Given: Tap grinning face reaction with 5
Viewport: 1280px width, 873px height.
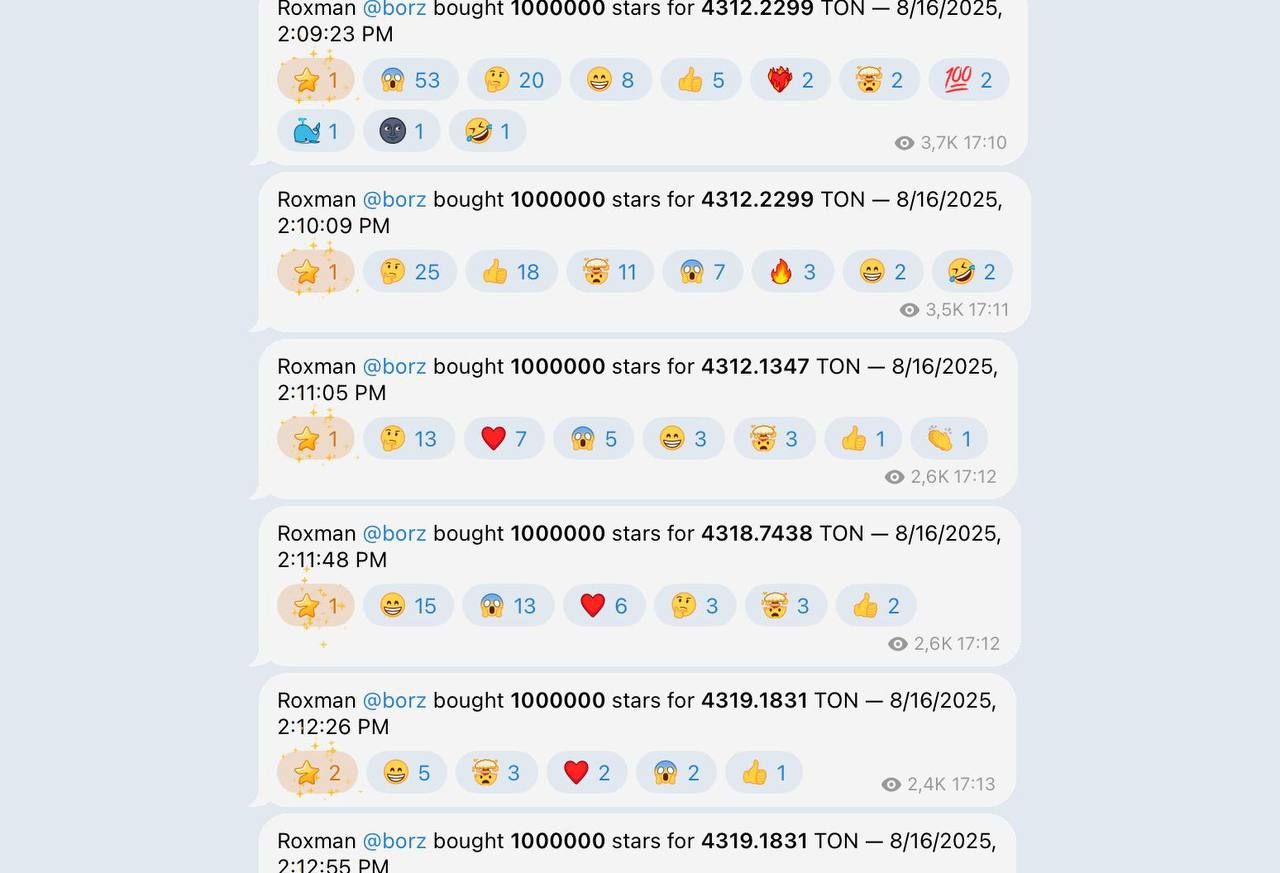Looking at the screenshot, I should [406, 773].
